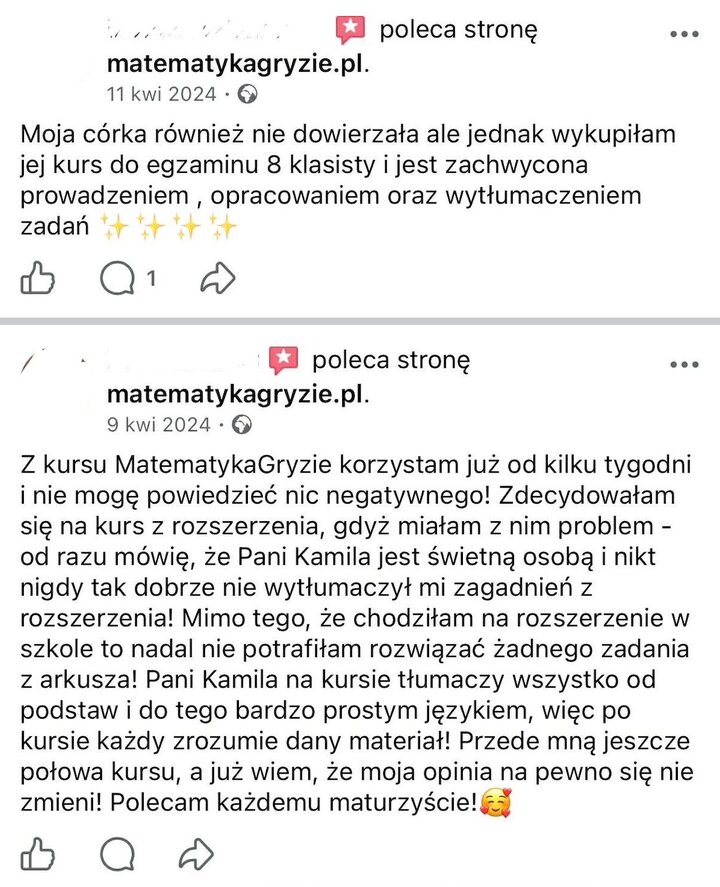Open matematykagryzie.pl link in the 9 kwi review
Viewport: 720px width, 887px height.
[236, 394]
